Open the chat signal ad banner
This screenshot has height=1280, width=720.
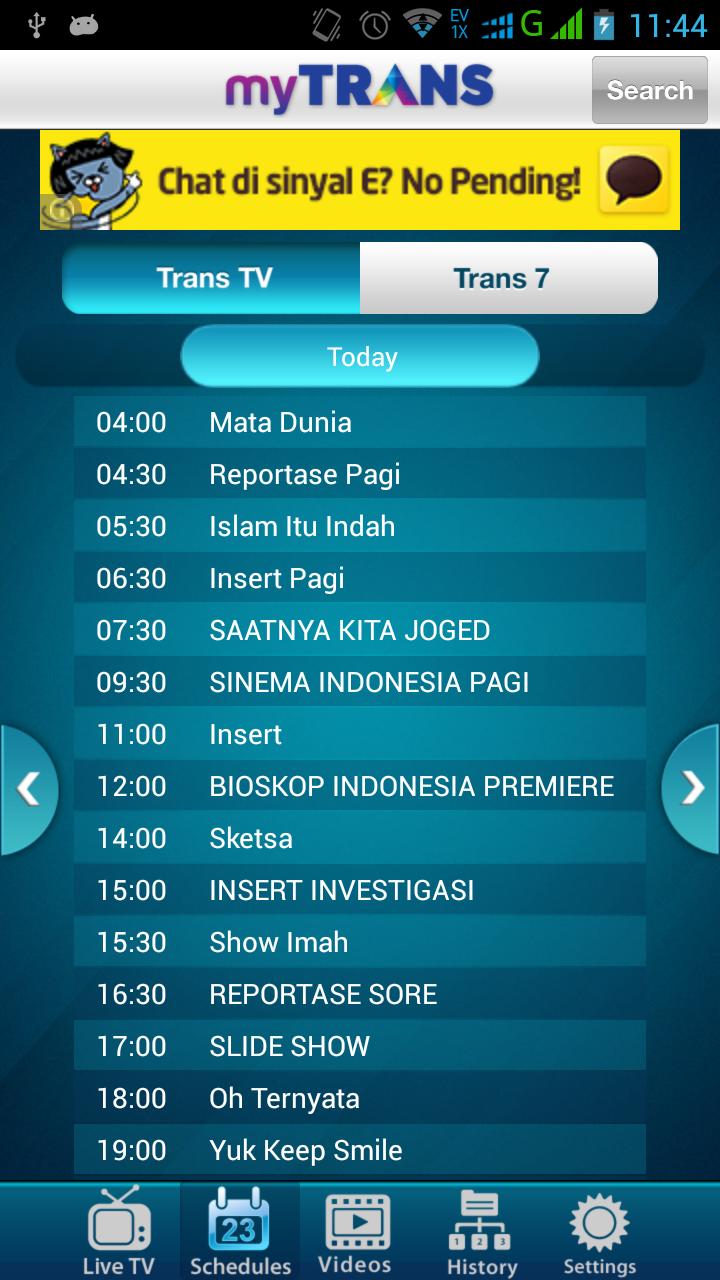(x=360, y=180)
